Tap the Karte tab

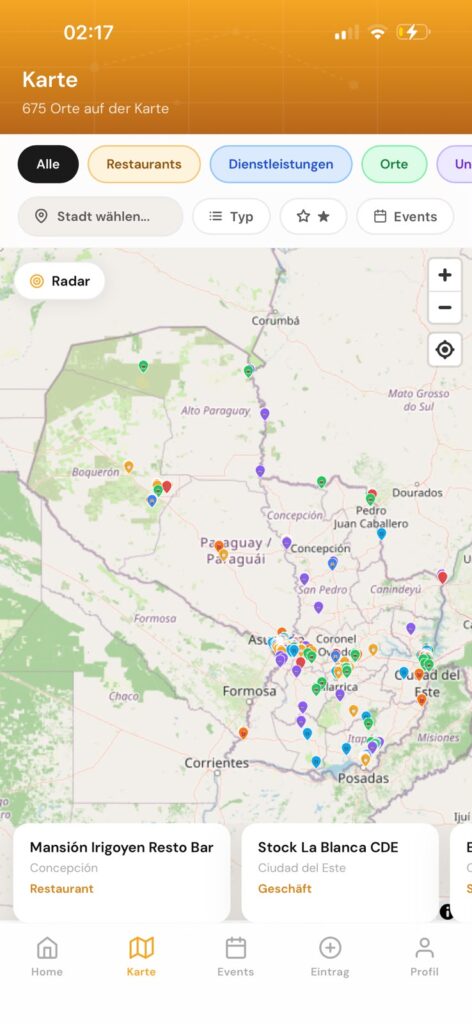coord(142,956)
